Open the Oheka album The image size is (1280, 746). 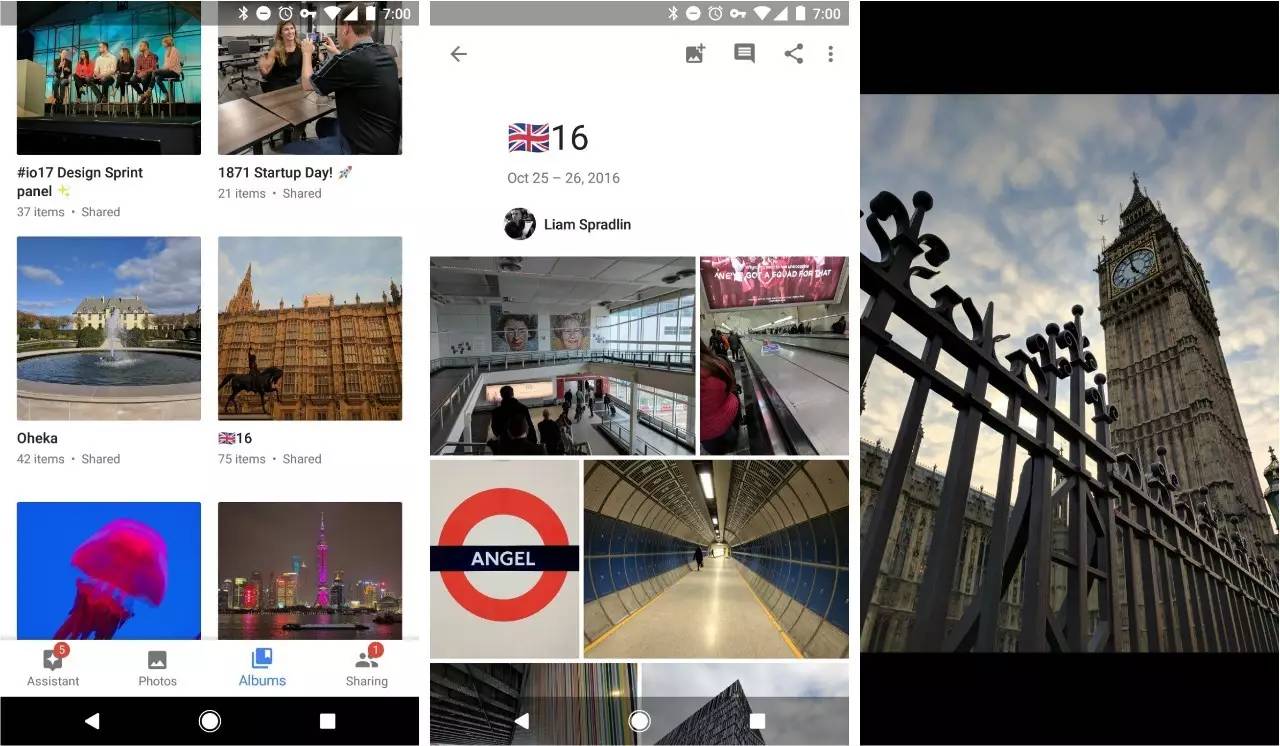pyautogui.click(x=109, y=328)
